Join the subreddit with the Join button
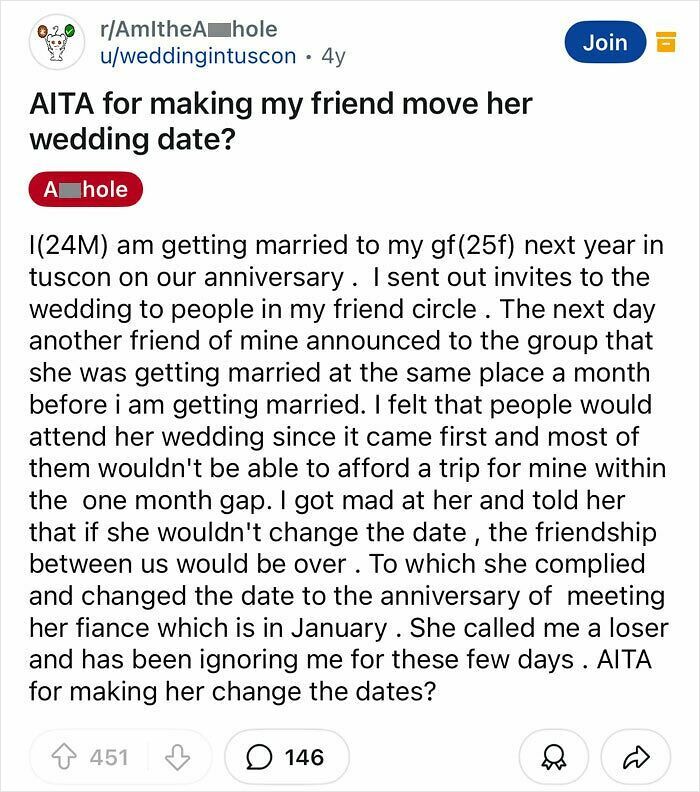 pos(605,42)
